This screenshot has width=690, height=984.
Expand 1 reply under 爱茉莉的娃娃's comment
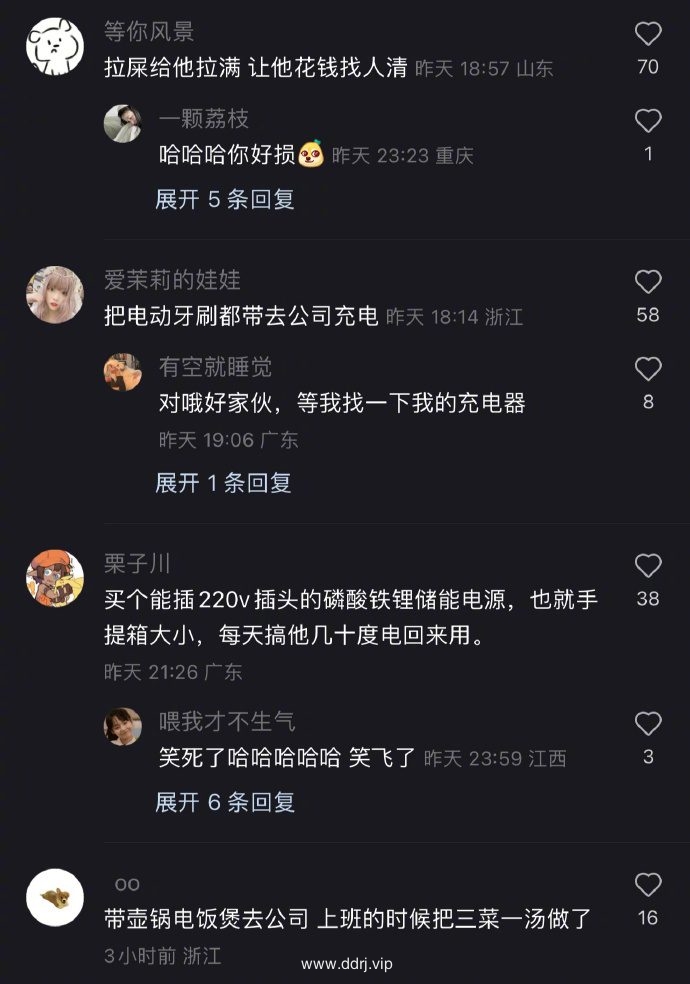[x=223, y=483]
